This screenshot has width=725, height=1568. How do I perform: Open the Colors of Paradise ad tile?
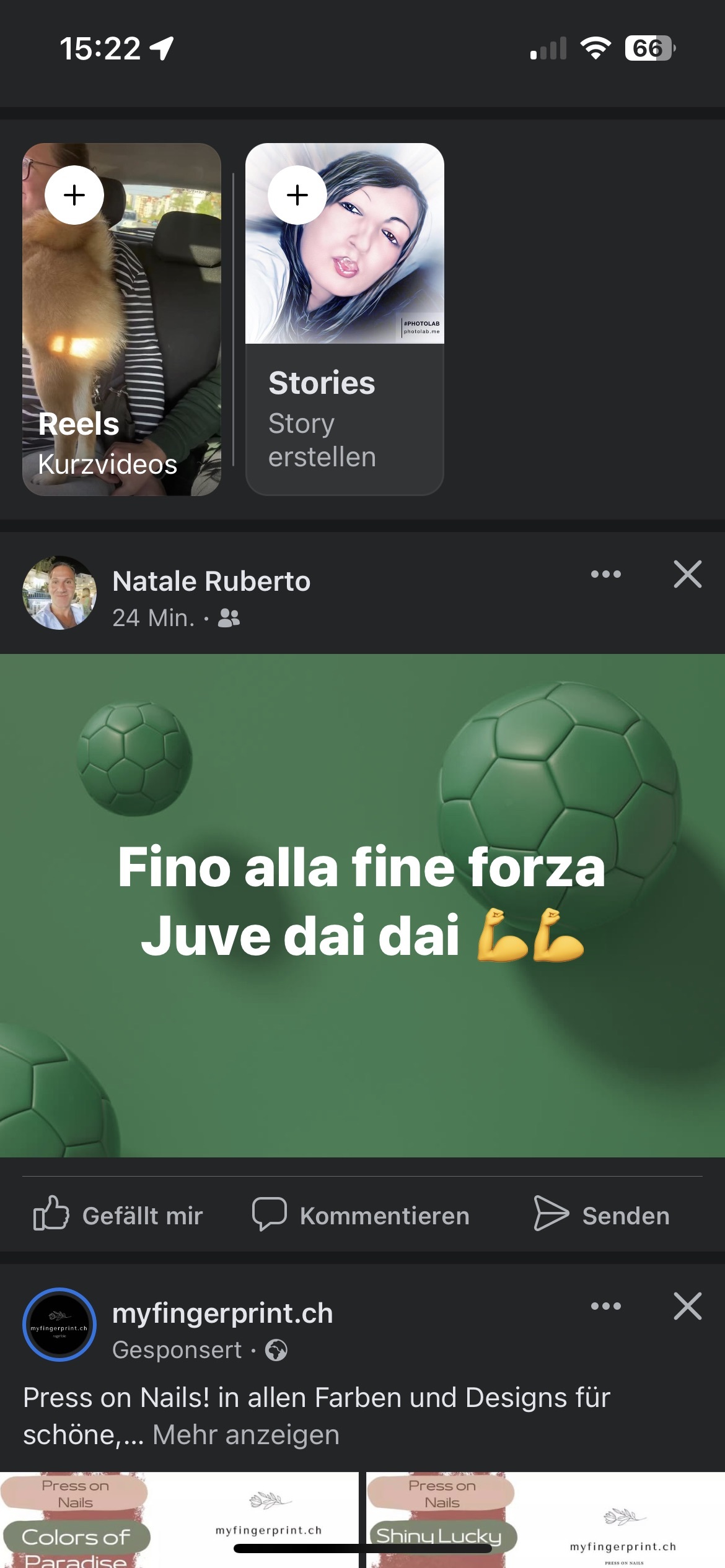[x=178, y=1520]
